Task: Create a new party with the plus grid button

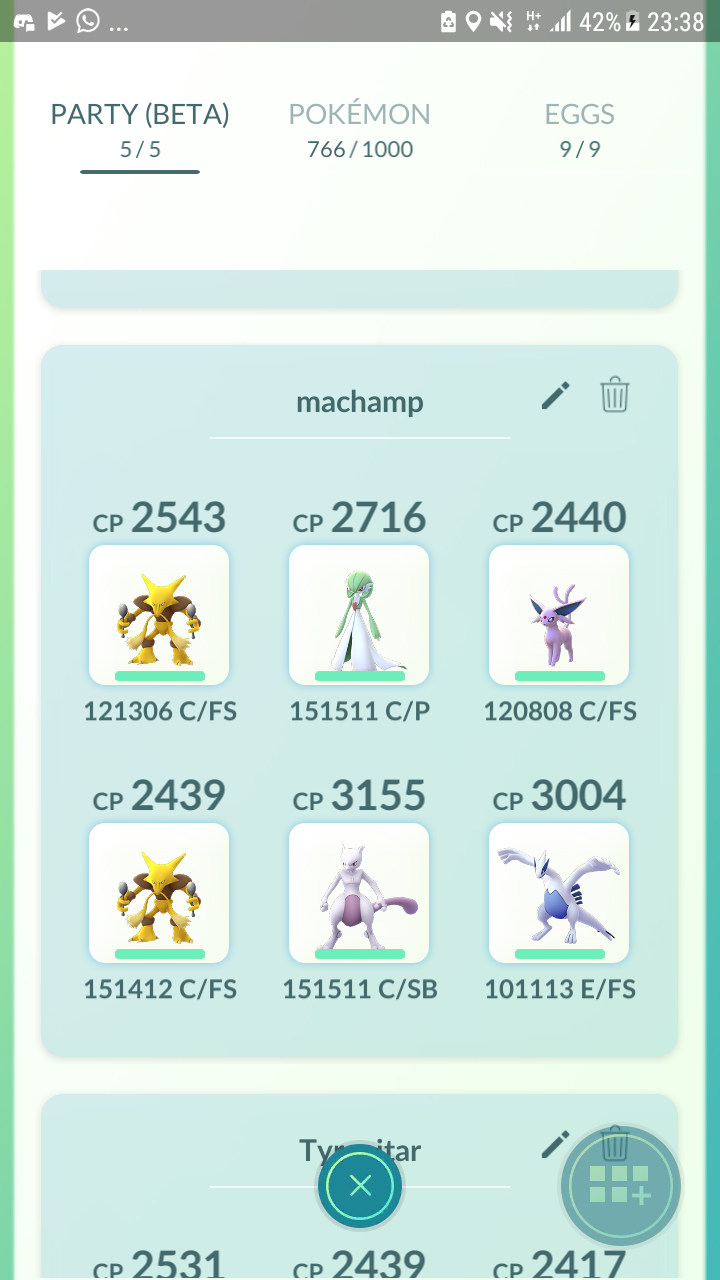Action: [x=620, y=1185]
